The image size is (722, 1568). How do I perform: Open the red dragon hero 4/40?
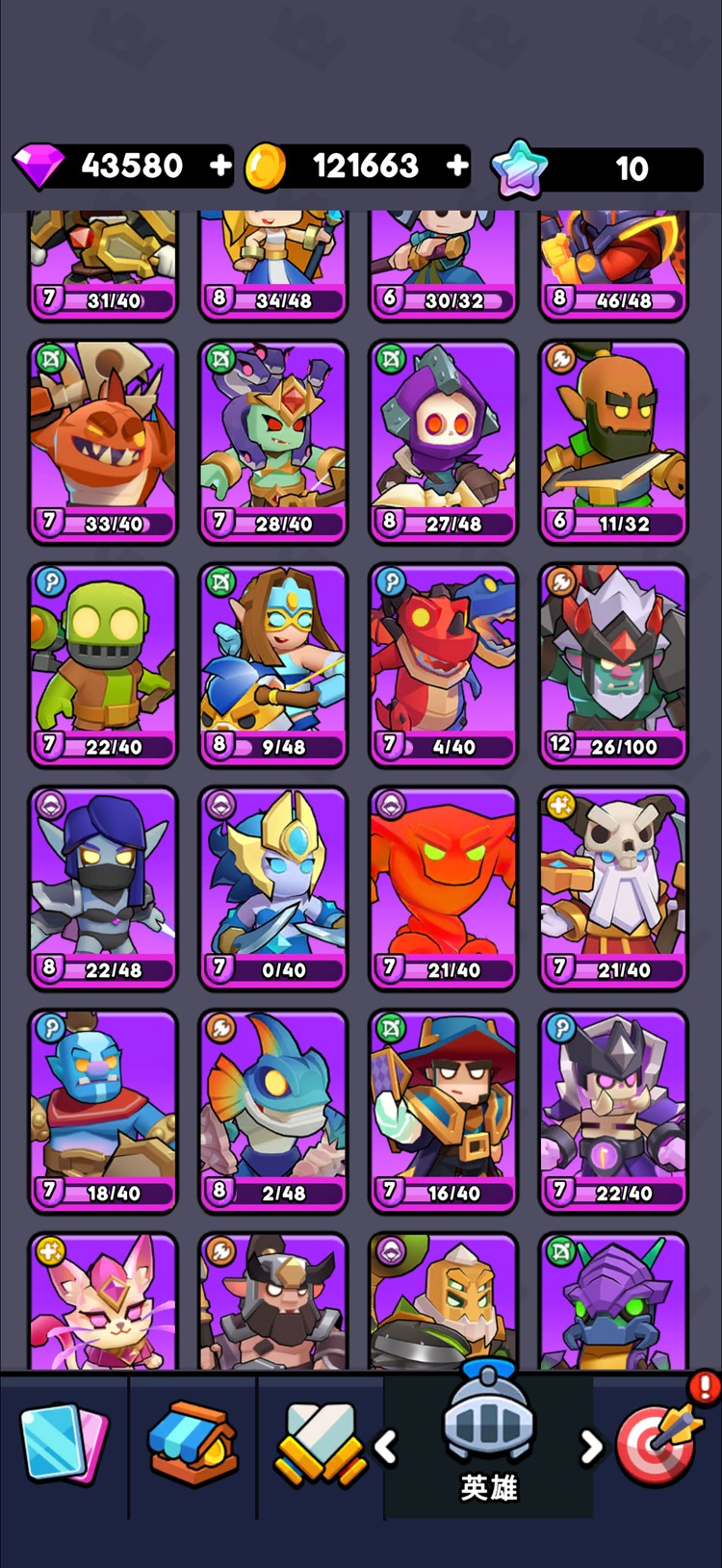tap(444, 665)
